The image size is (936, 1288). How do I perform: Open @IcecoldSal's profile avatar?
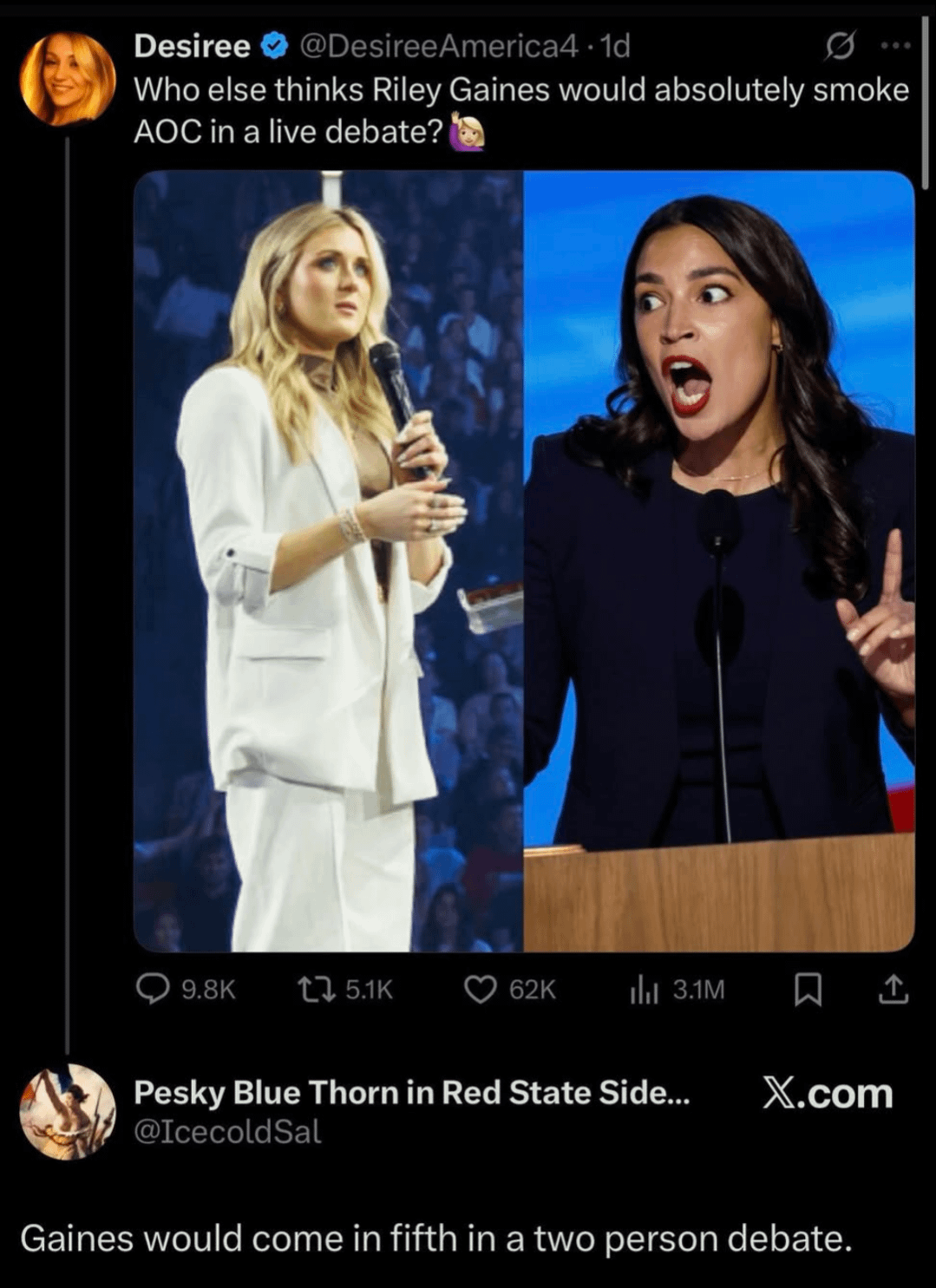[x=67, y=1111]
